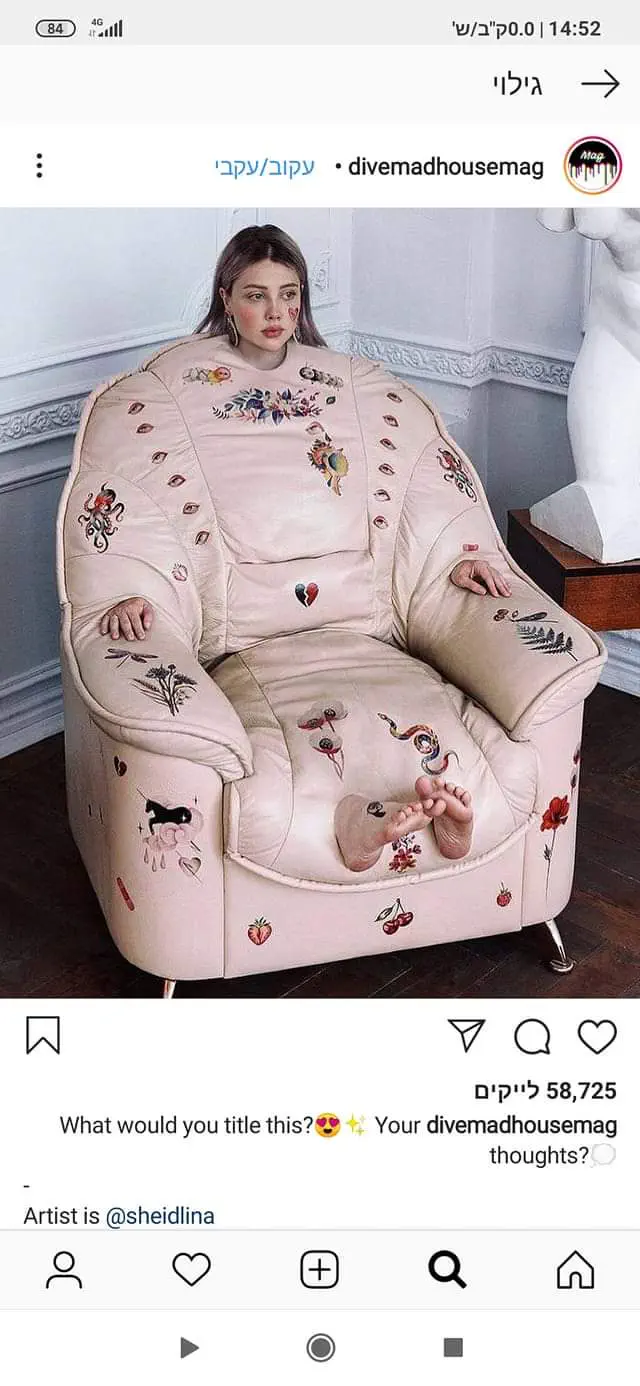The height and width of the screenshot is (1386, 640).
Task: Like the post with the heart icon
Action: point(597,1037)
